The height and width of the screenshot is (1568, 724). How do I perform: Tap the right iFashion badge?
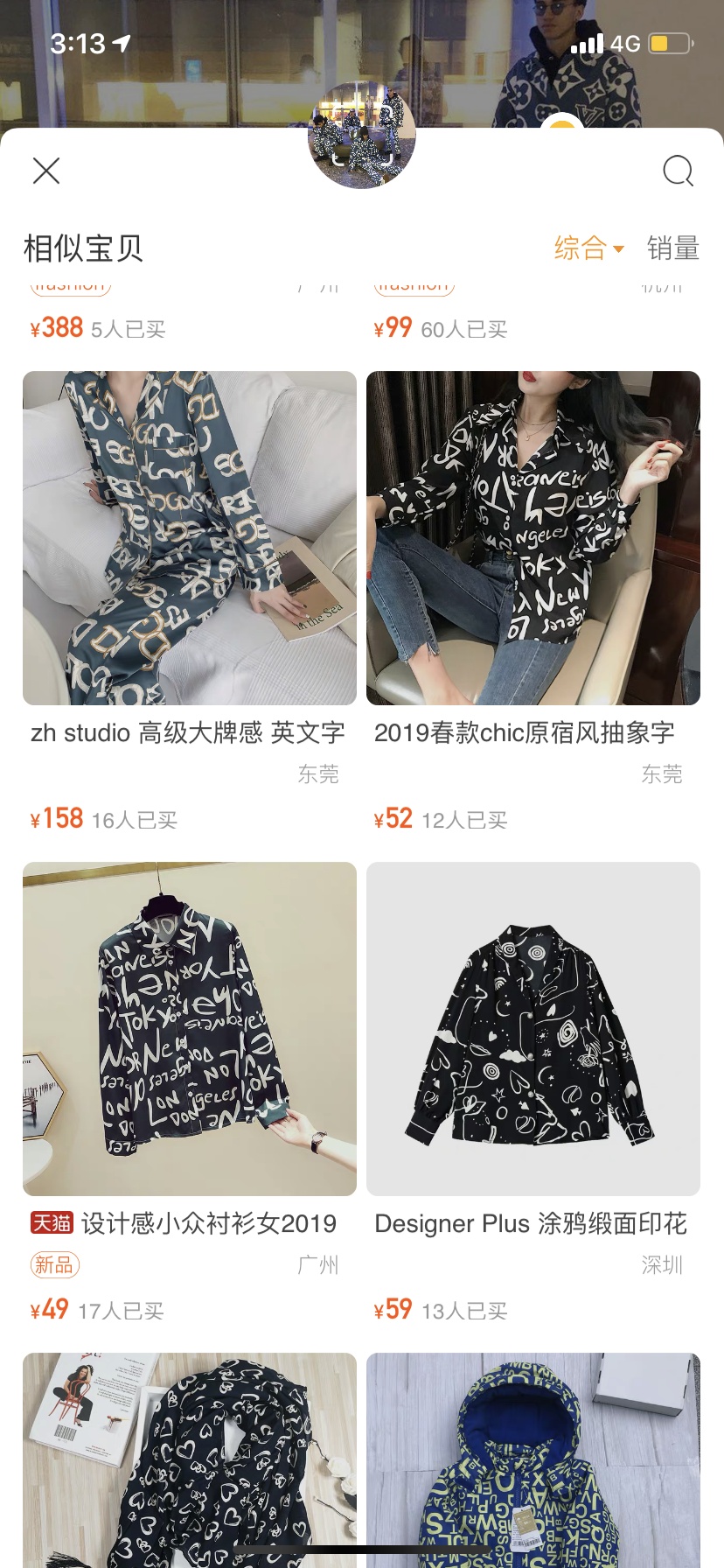click(414, 284)
